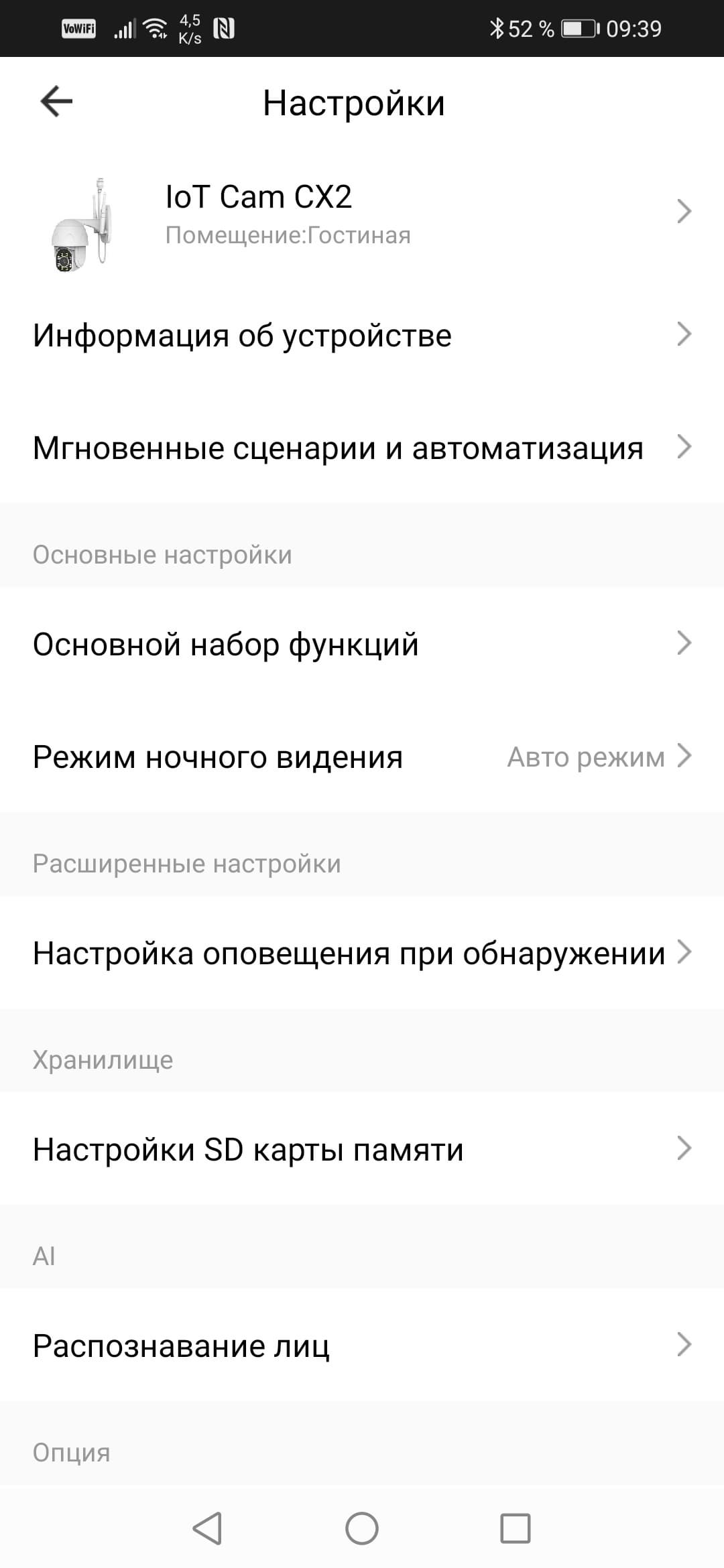Open Основной набор функций
The height and width of the screenshot is (1568, 724).
tap(362, 644)
